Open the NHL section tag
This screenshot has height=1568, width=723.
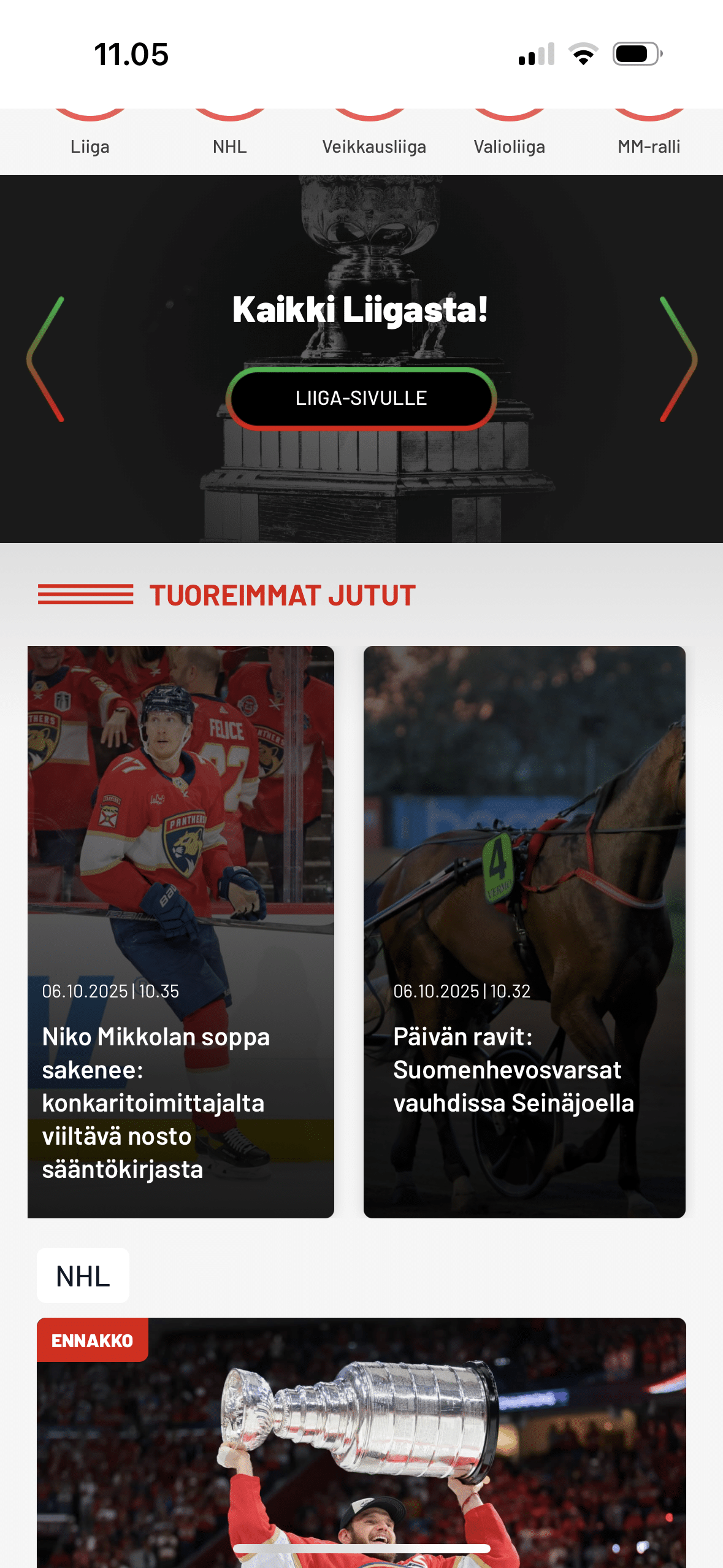(83, 1276)
